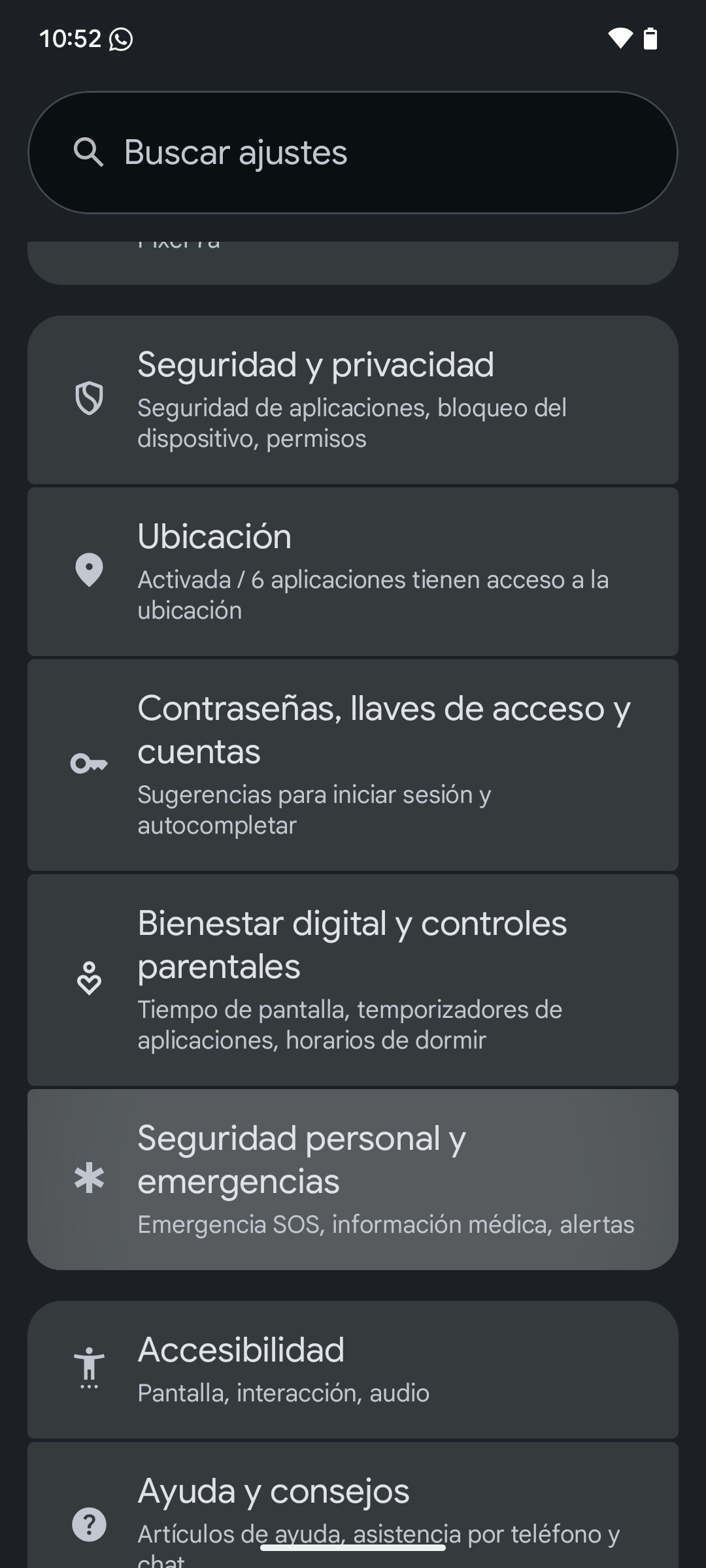706x1568 pixels.
Task: Click the key icon beside Contraseñas
Action: click(89, 764)
